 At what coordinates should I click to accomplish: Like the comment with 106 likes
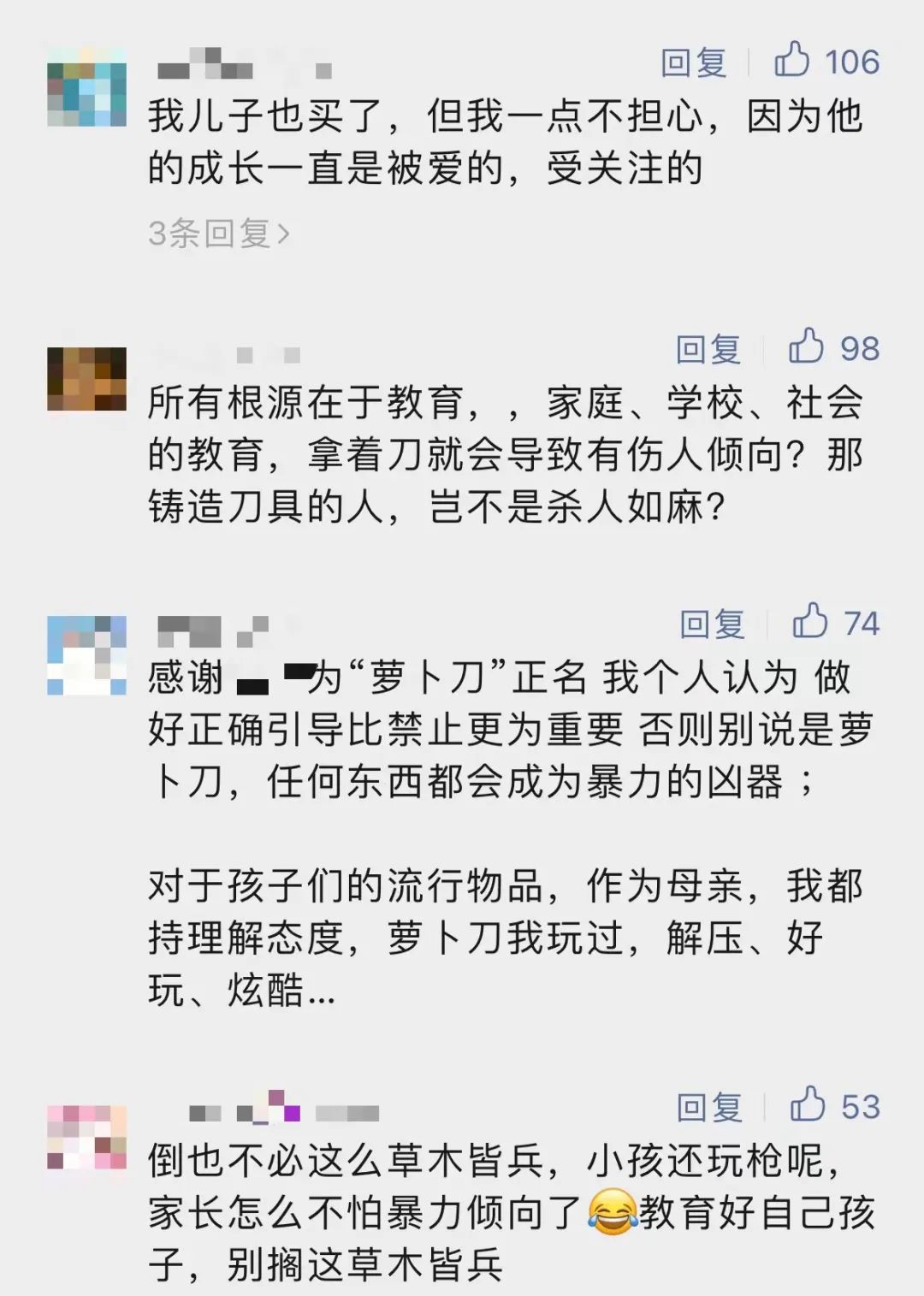point(792,61)
